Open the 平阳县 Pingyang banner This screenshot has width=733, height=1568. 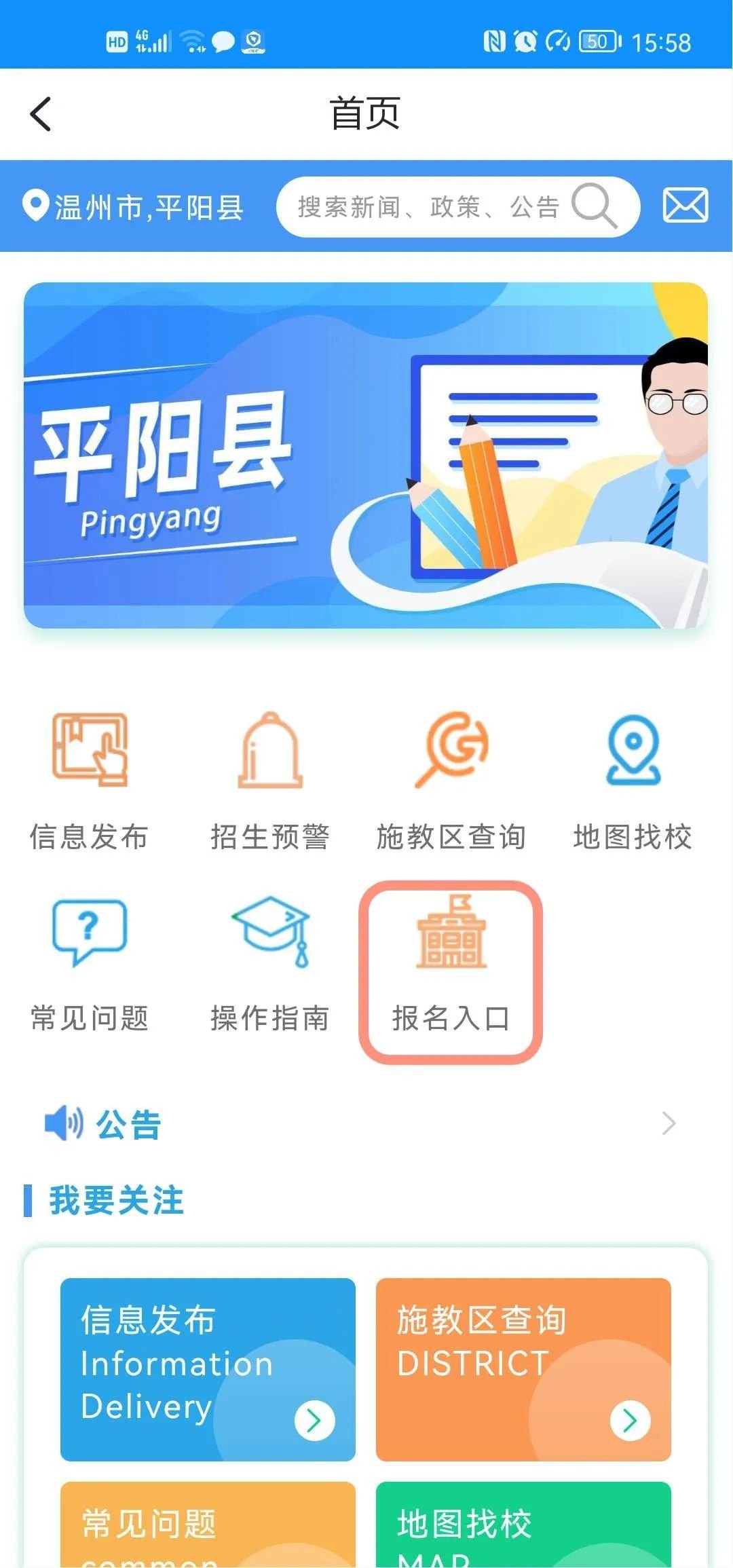[366, 455]
